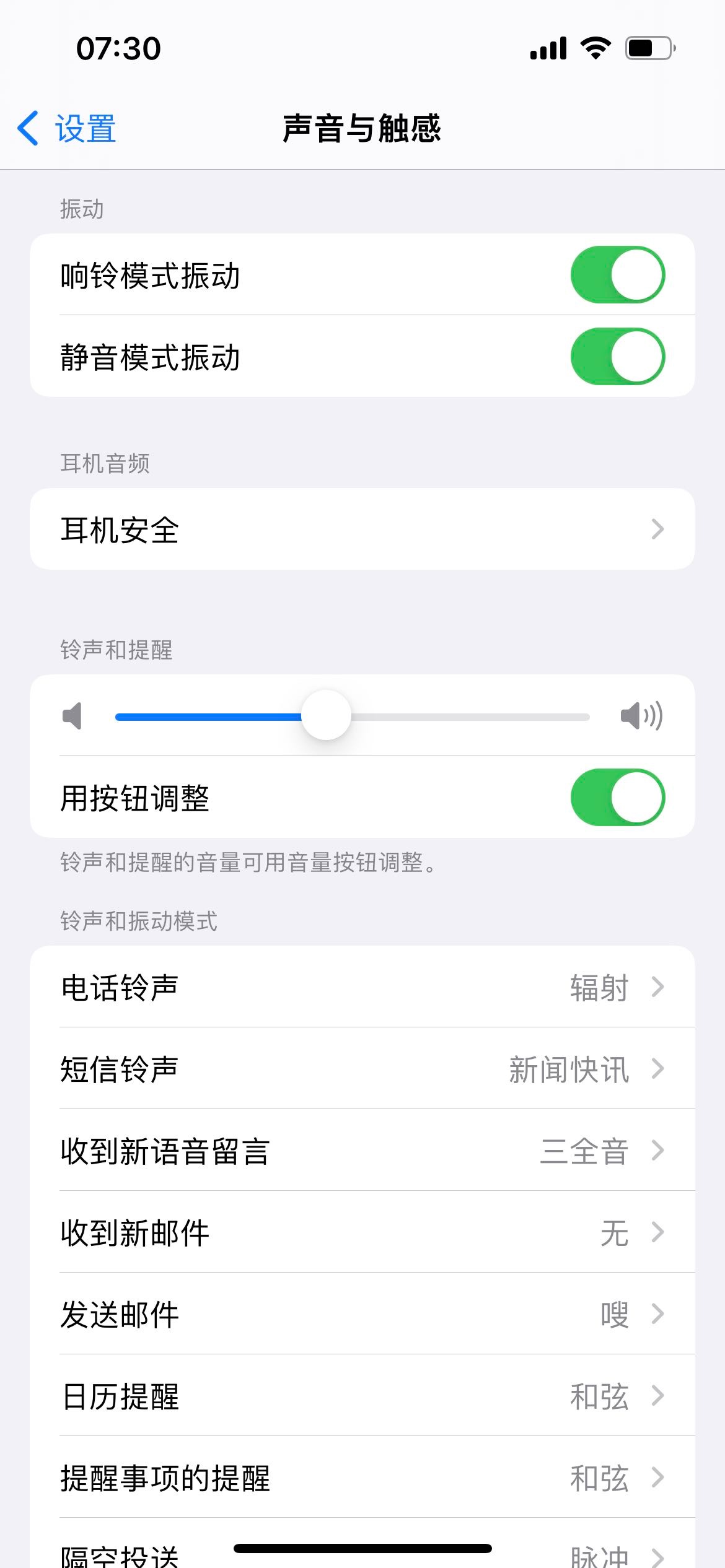Open the 隔空投送 sound row

[x=362, y=1554]
